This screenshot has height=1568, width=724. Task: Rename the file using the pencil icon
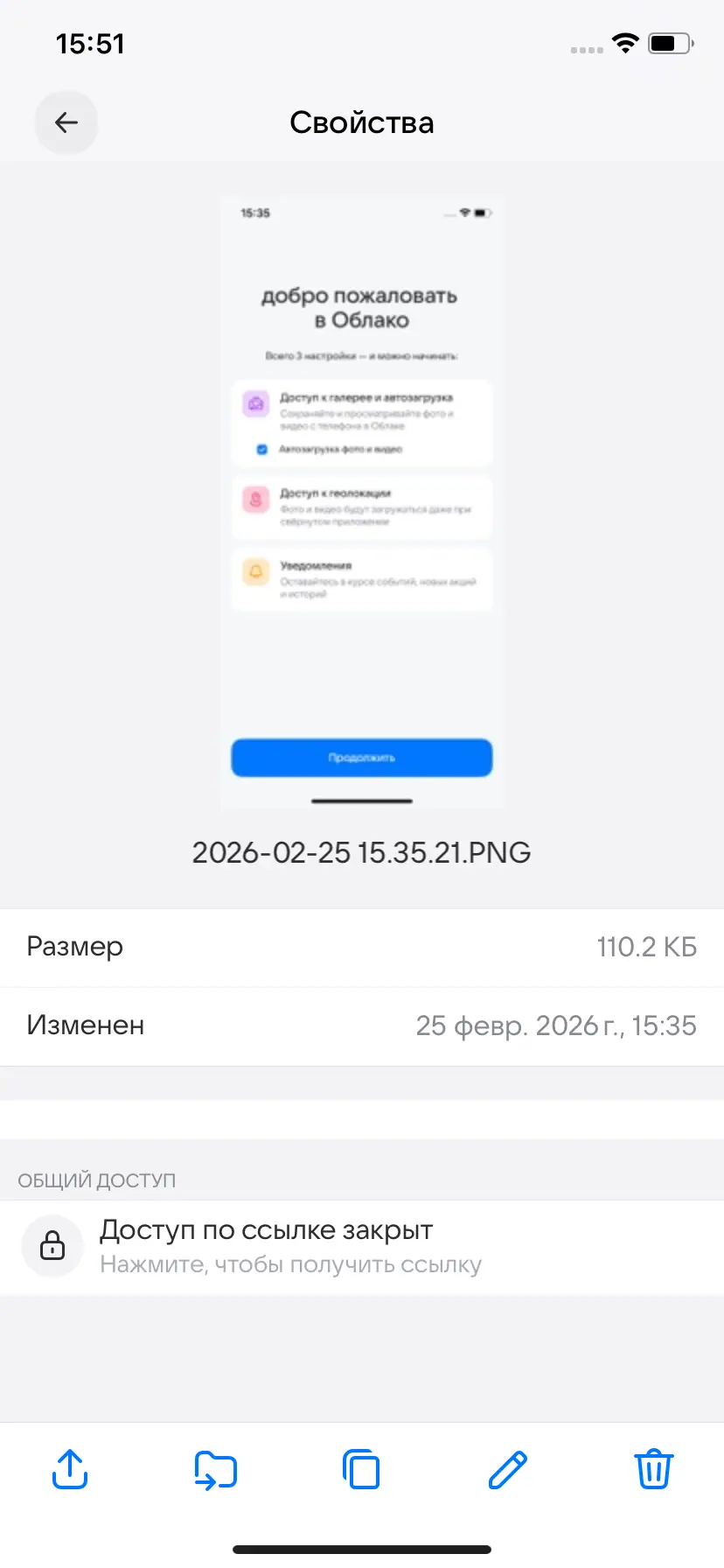click(x=507, y=1469)
